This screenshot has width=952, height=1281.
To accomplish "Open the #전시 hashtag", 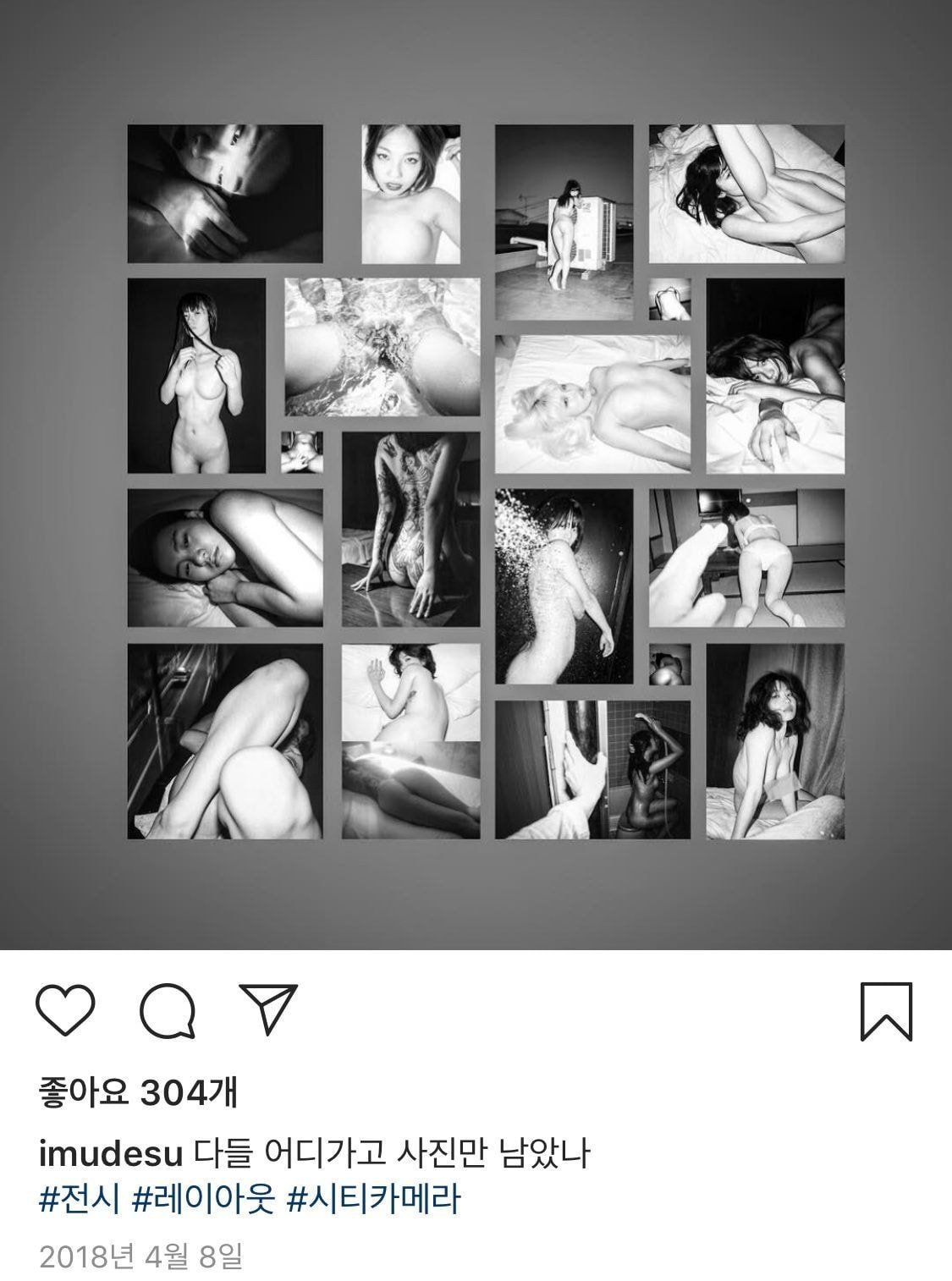I will pyautogui.click(x=79, y=1201).
